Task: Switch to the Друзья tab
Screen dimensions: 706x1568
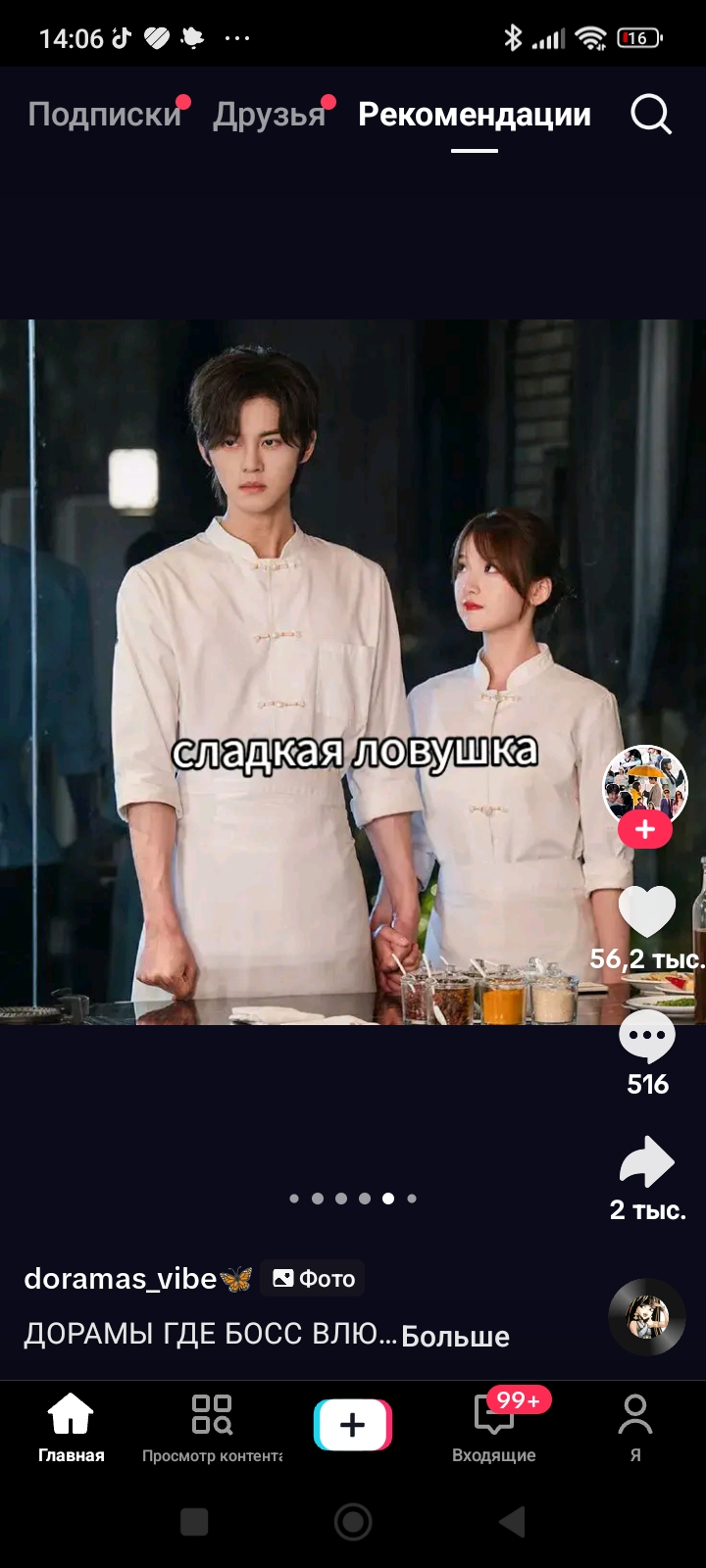Action: point(270,115)
